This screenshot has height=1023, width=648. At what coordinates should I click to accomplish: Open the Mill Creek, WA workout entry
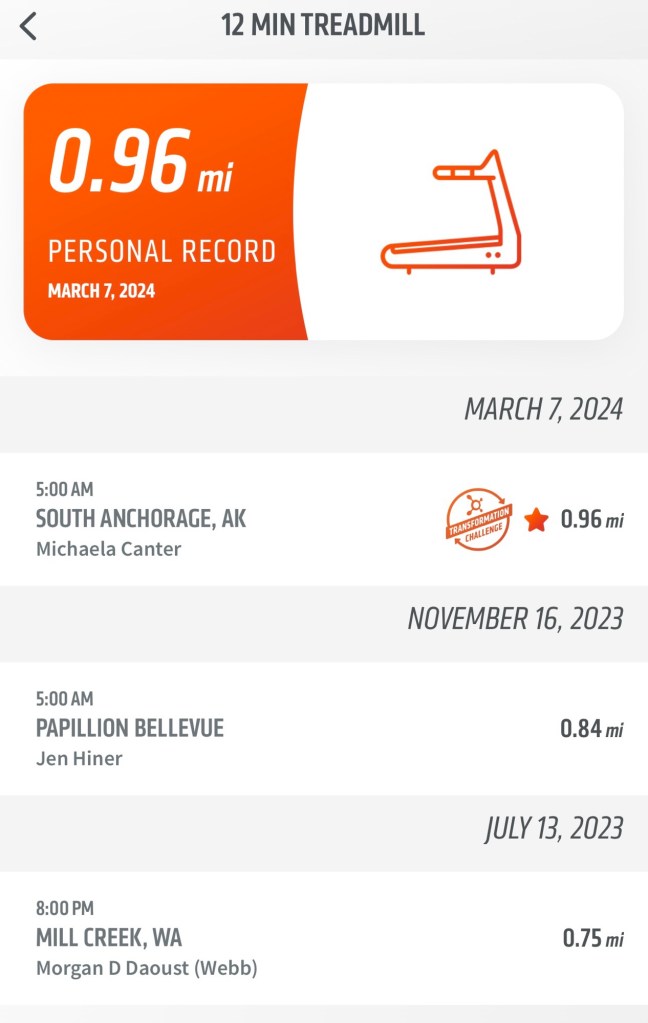pyautogui.click(x=324, y=938)
